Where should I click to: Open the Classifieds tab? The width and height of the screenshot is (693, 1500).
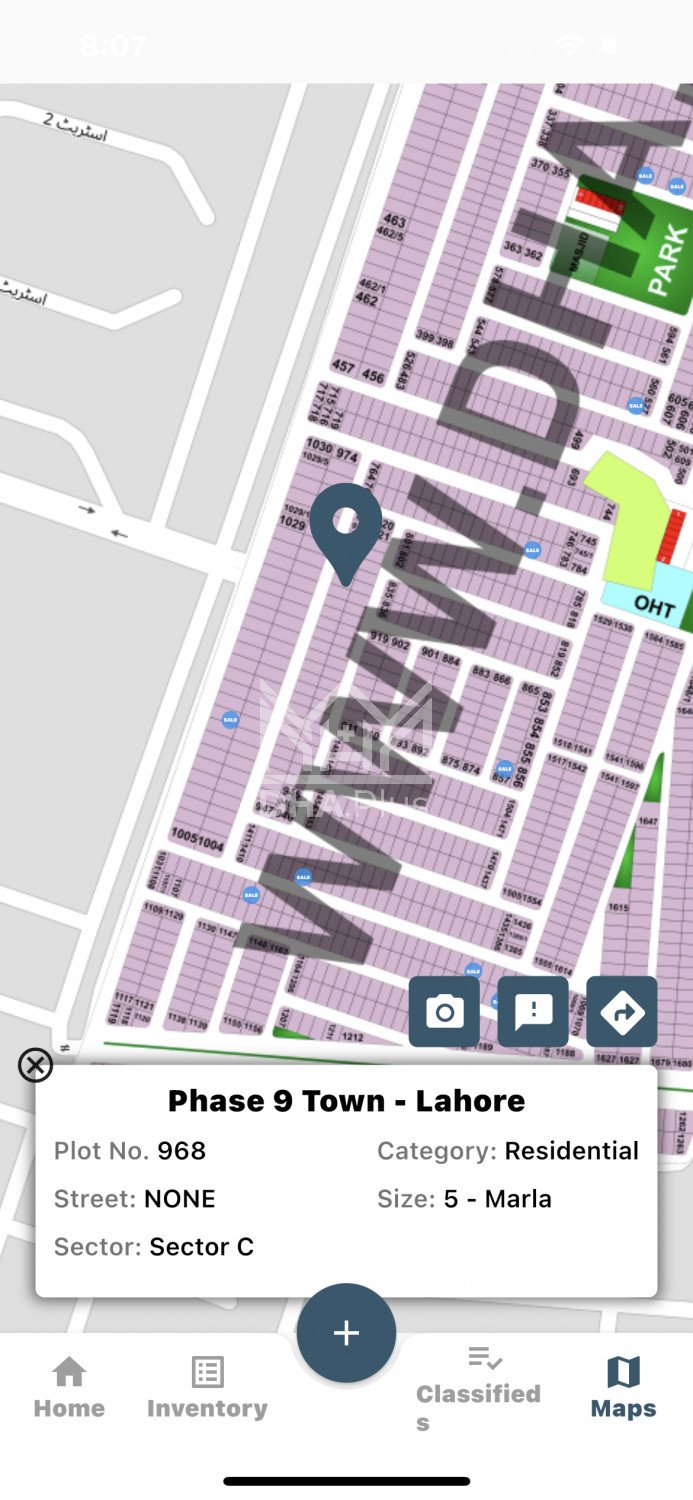(478, 1388)
